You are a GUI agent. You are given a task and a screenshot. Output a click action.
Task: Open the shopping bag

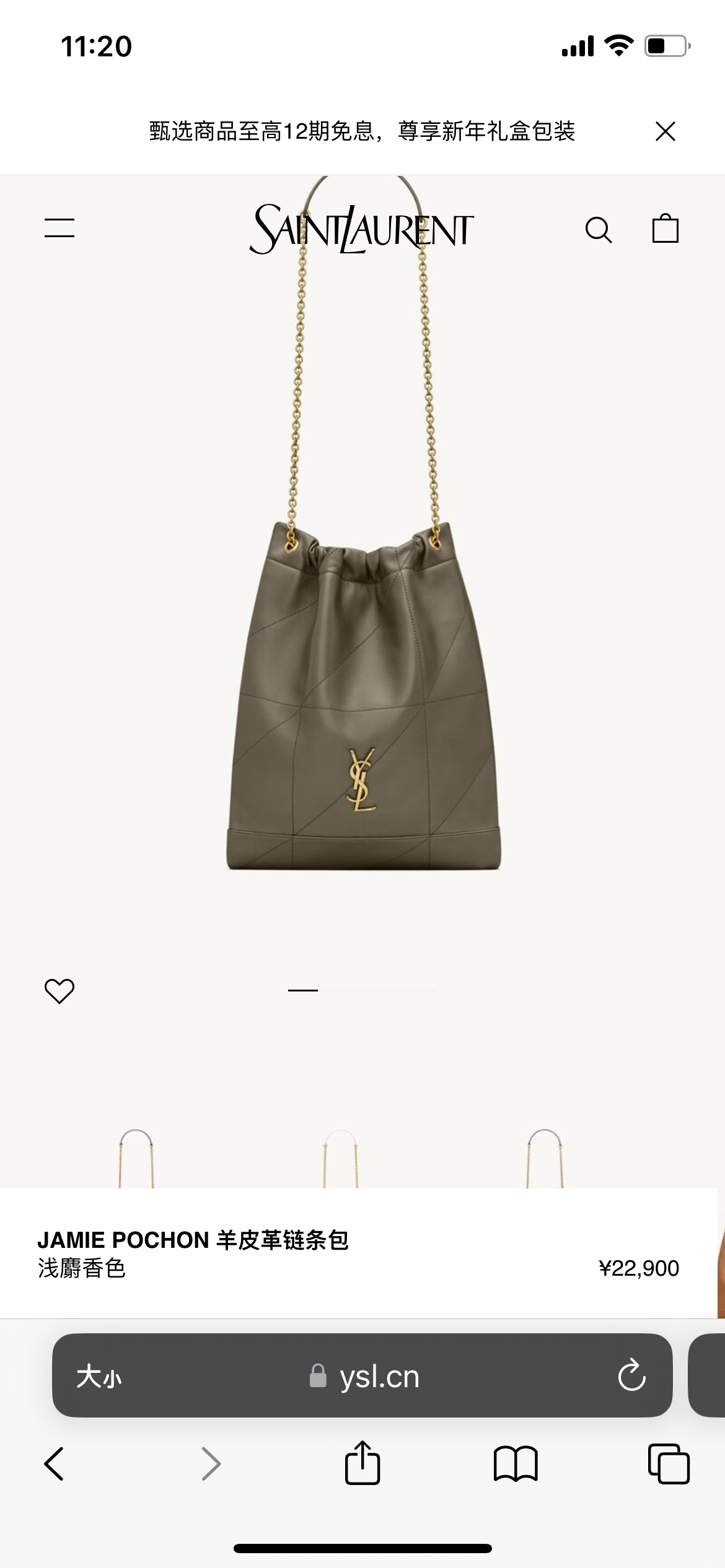(x=666, y=229)
